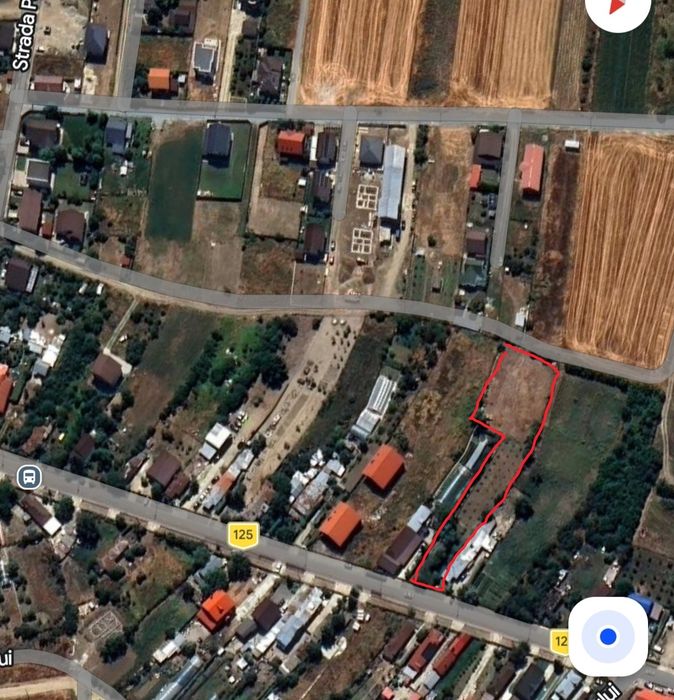Open the bus stop marker
674x700 pixels.
pyautogui.click(x=29, y=476)
